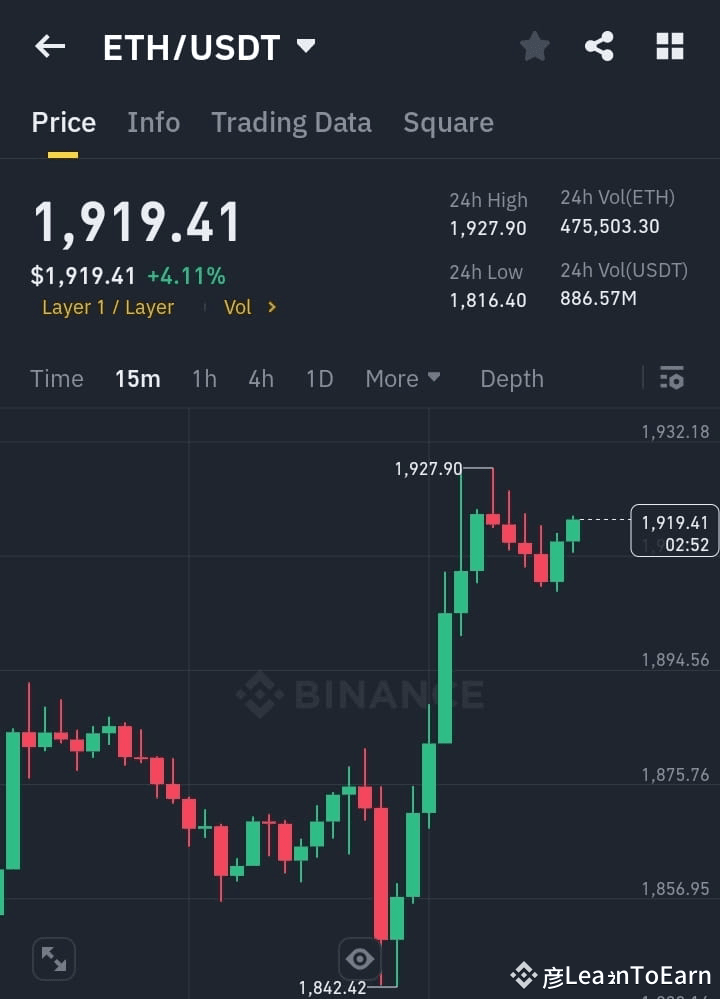The image size is (720, 999).
Task: Open the Layer 1 / Layer category link
Action: pyautogui.click(x=108, y=307)
